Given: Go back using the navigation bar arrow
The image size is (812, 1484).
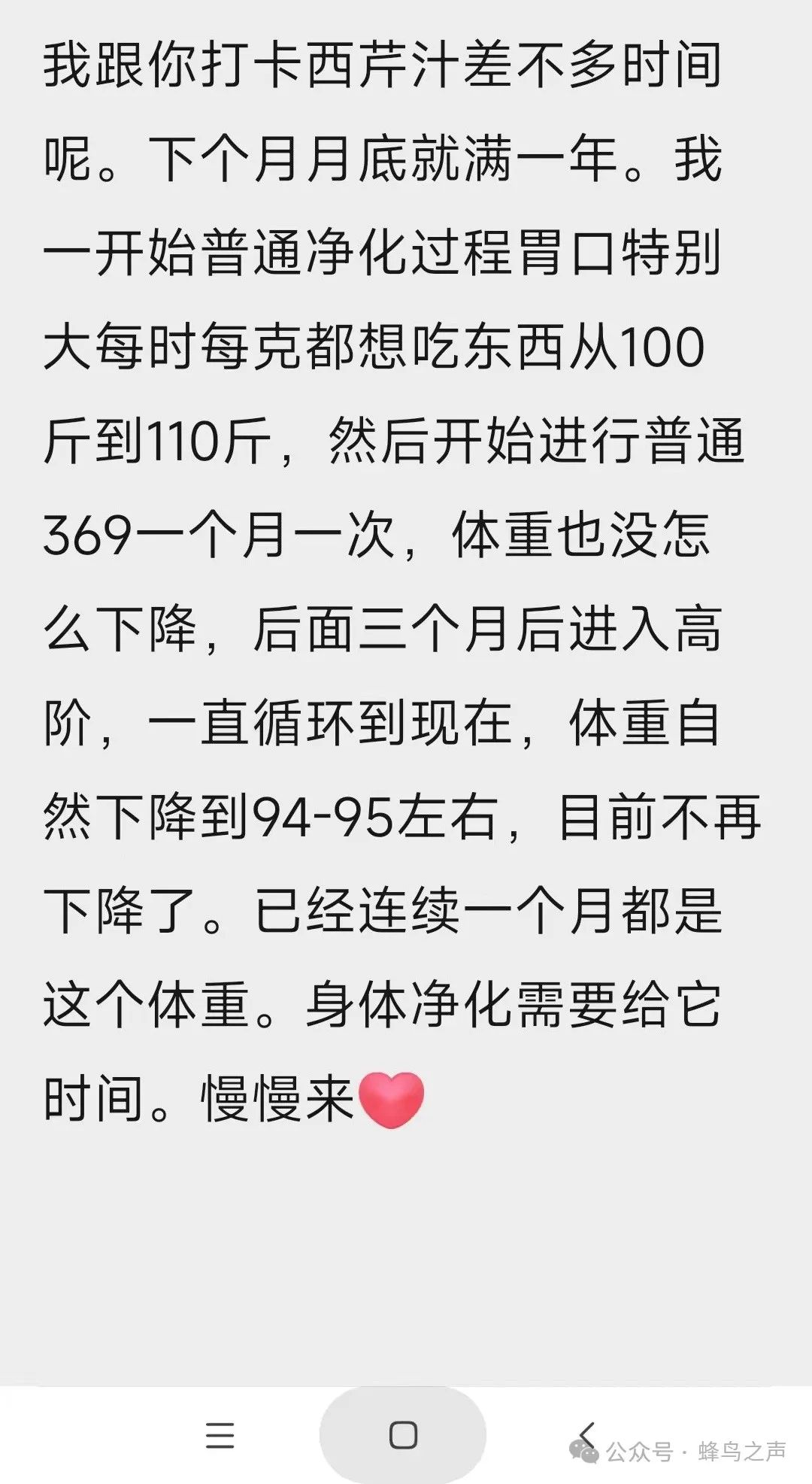Looking at the screenshot, I should coord(587,1434).
